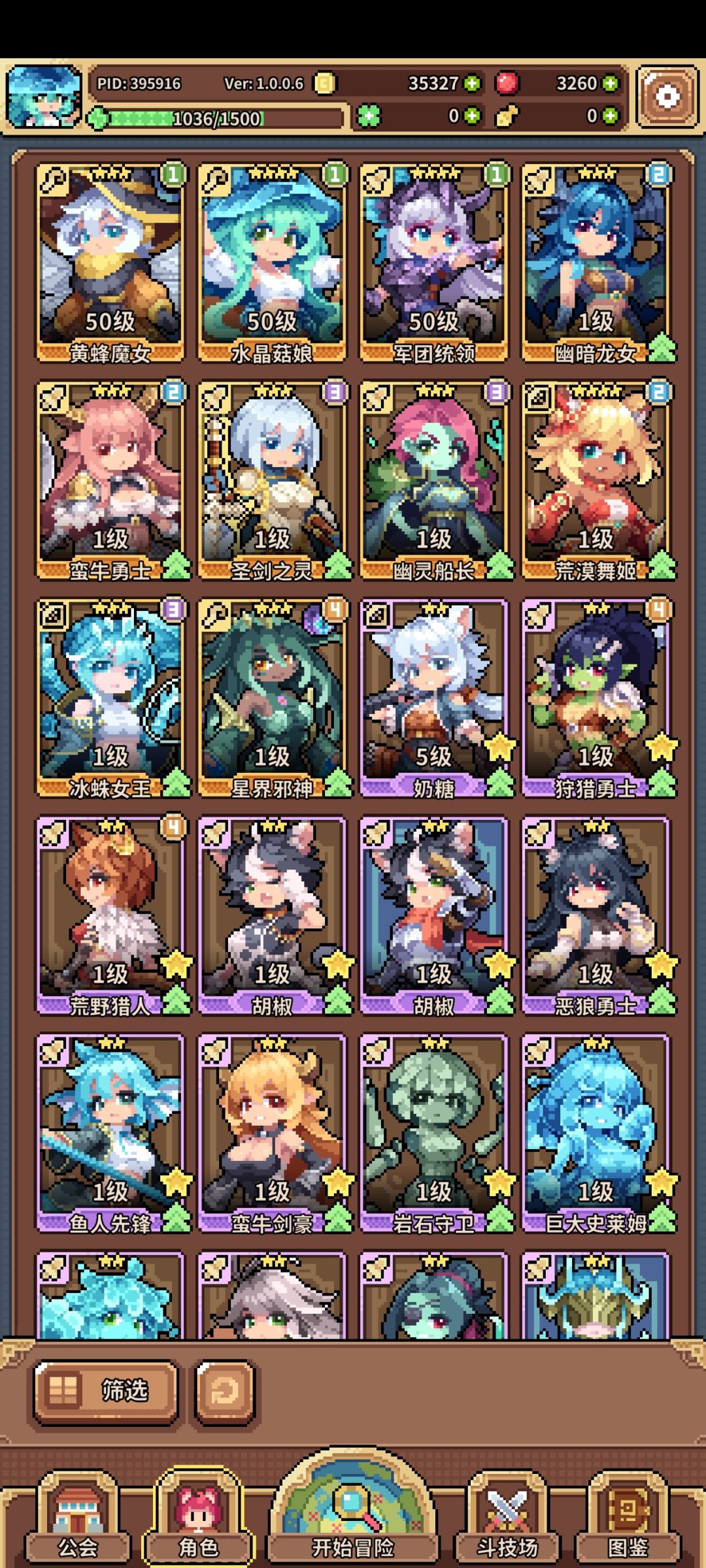Add gold coins with plus button
The image size is (706, 1568).
(472, 84)
